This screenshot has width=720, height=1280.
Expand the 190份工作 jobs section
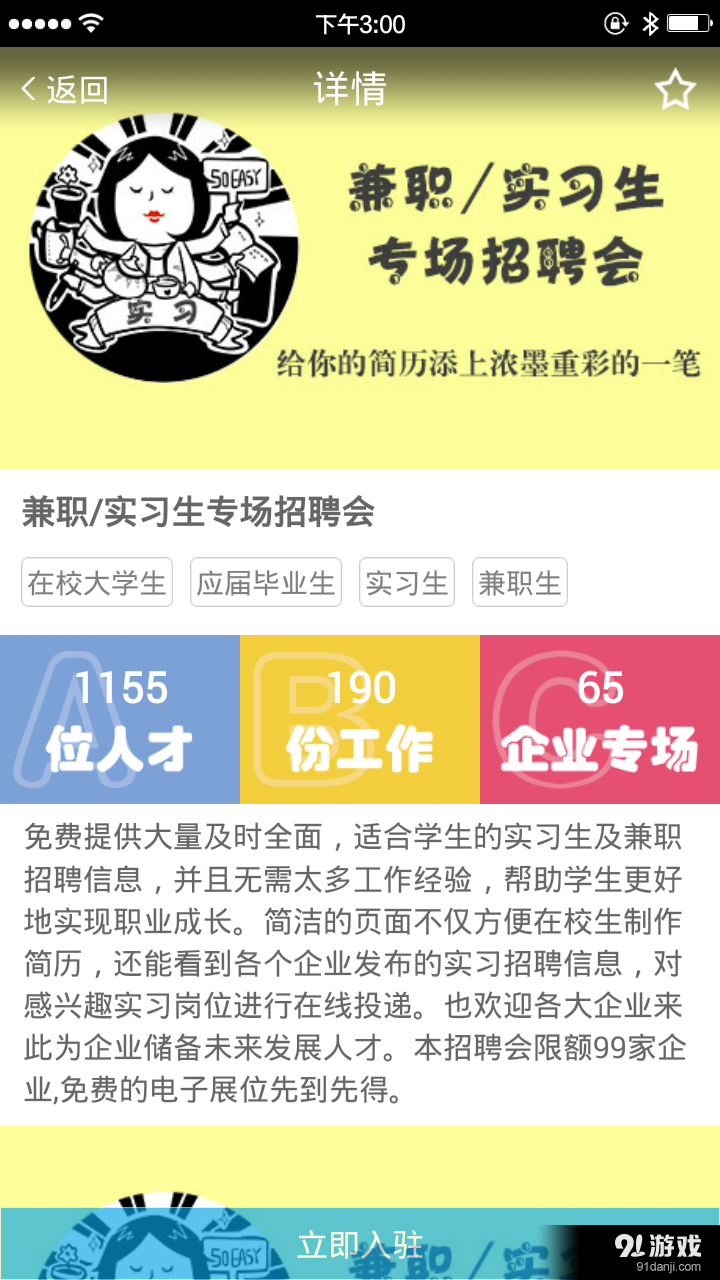click(360, 718)
